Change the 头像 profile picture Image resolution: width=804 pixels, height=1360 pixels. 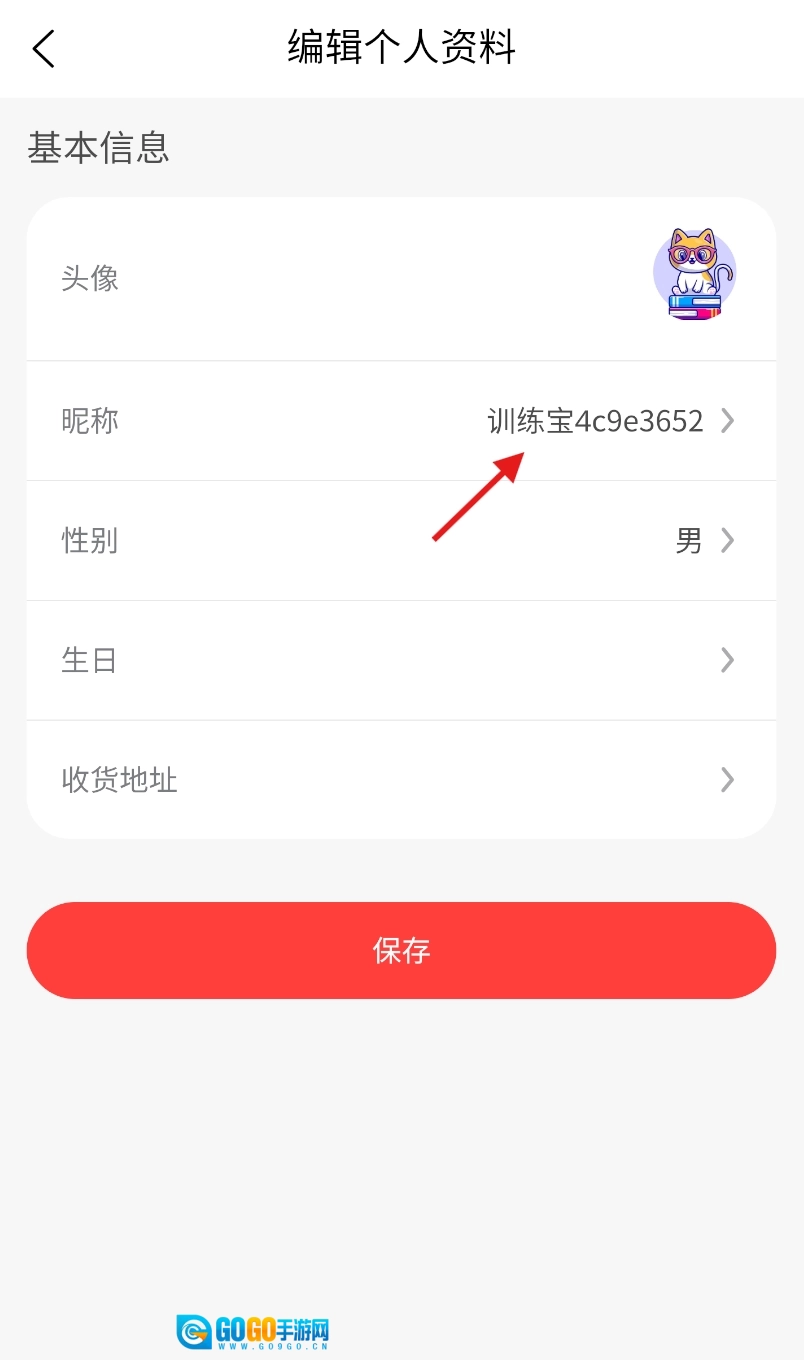click(x=694, y=275)
